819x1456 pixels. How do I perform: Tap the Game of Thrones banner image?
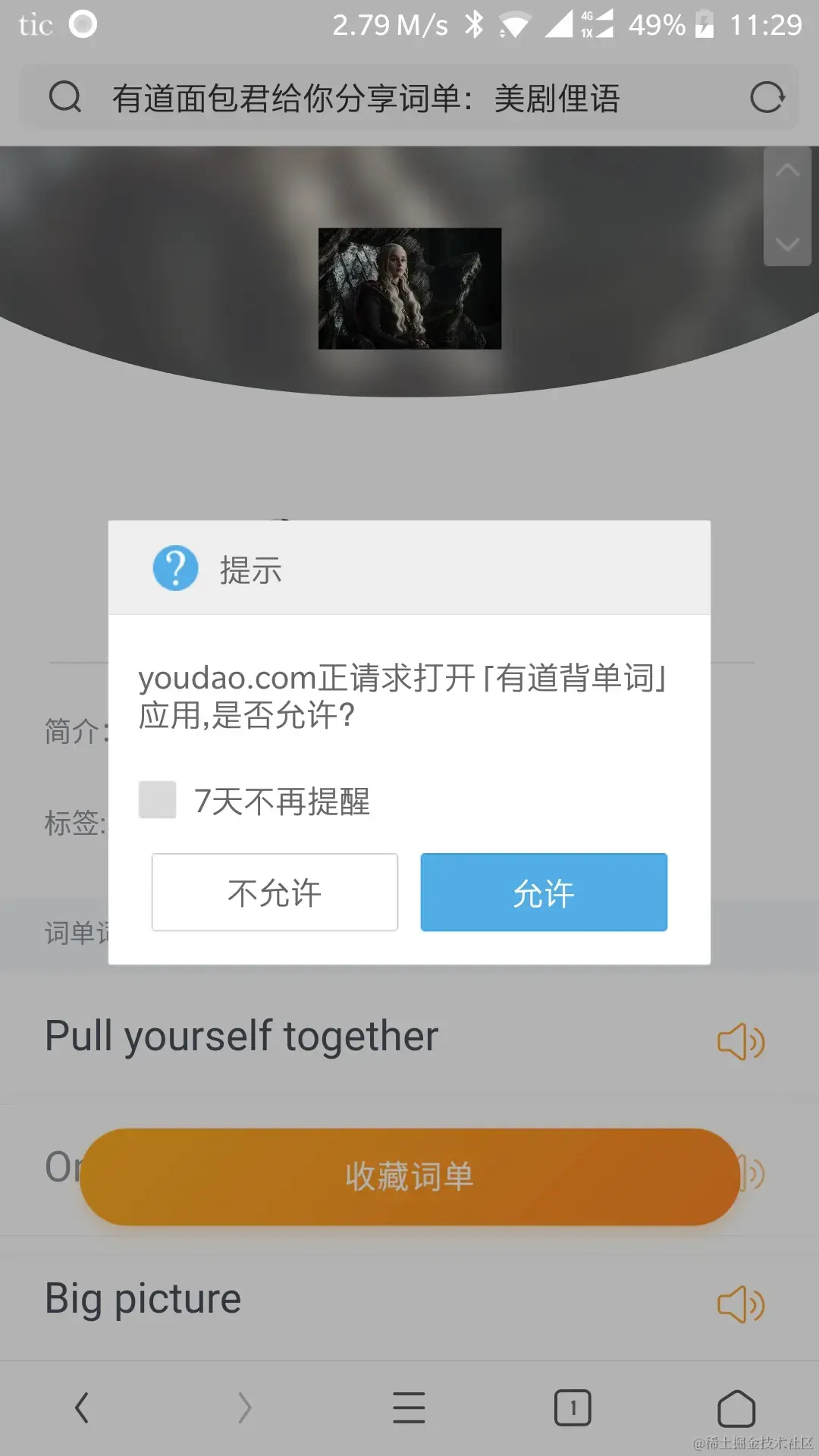tap(409, 287)
